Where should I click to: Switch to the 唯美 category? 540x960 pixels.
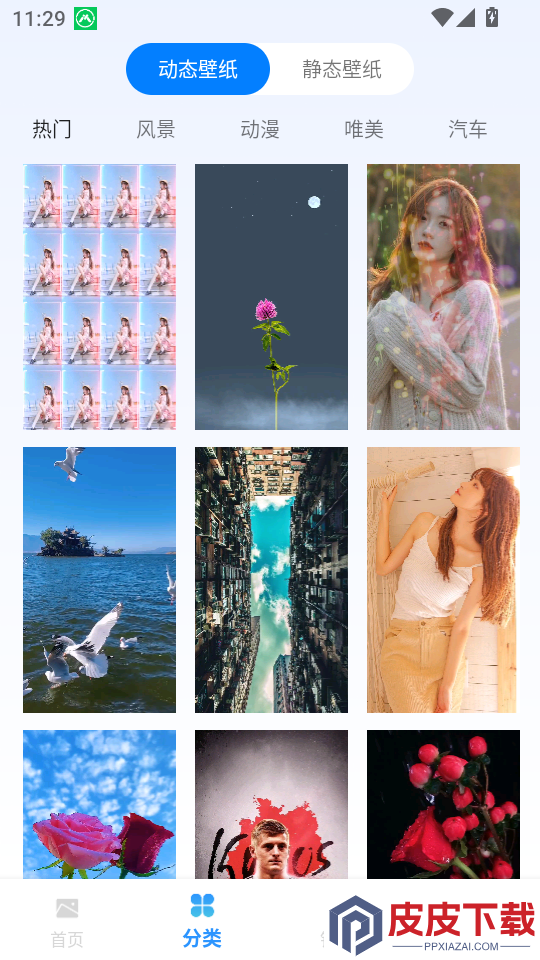point(364,129)
